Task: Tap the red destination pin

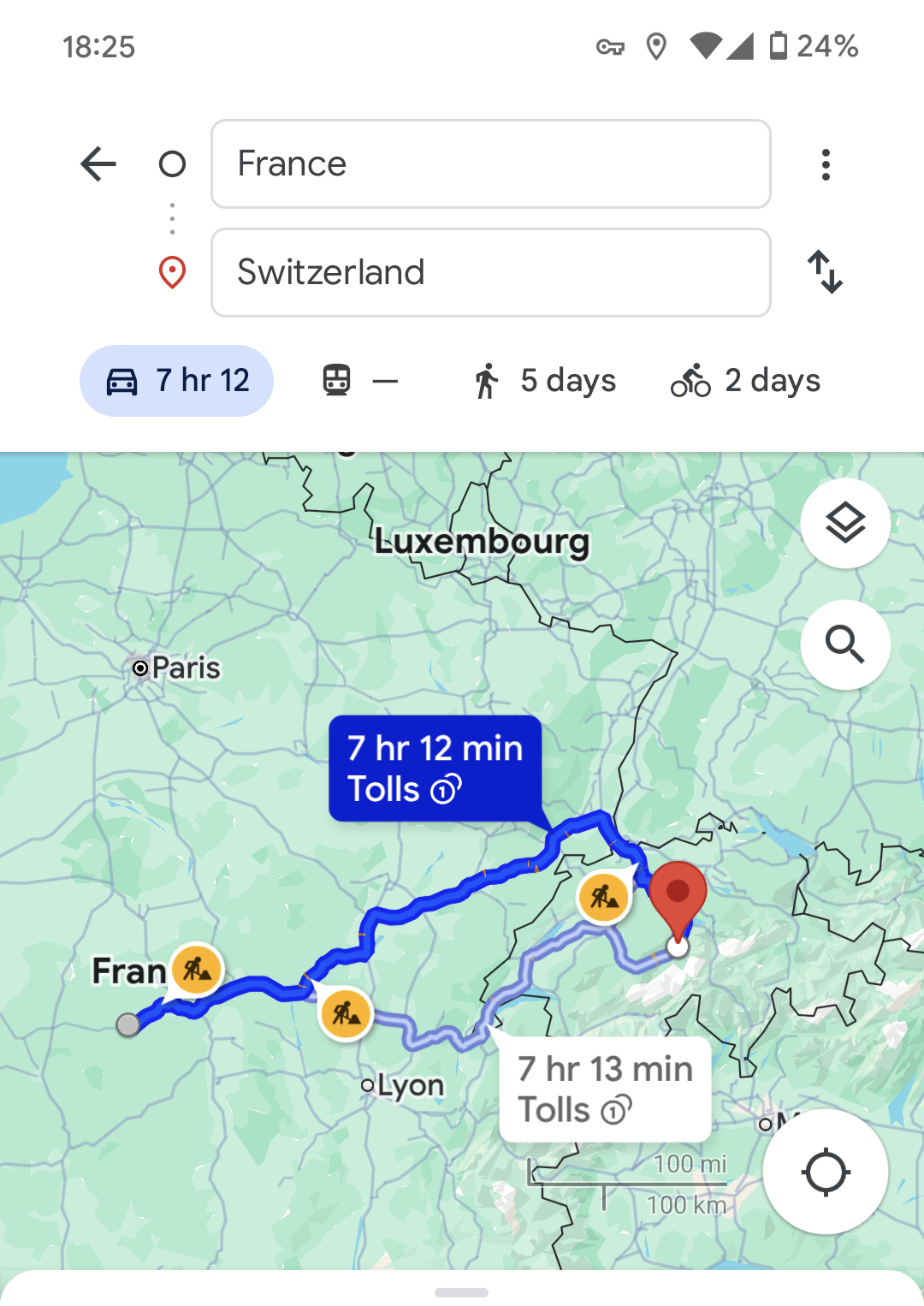Action: [x=678, y=894]
